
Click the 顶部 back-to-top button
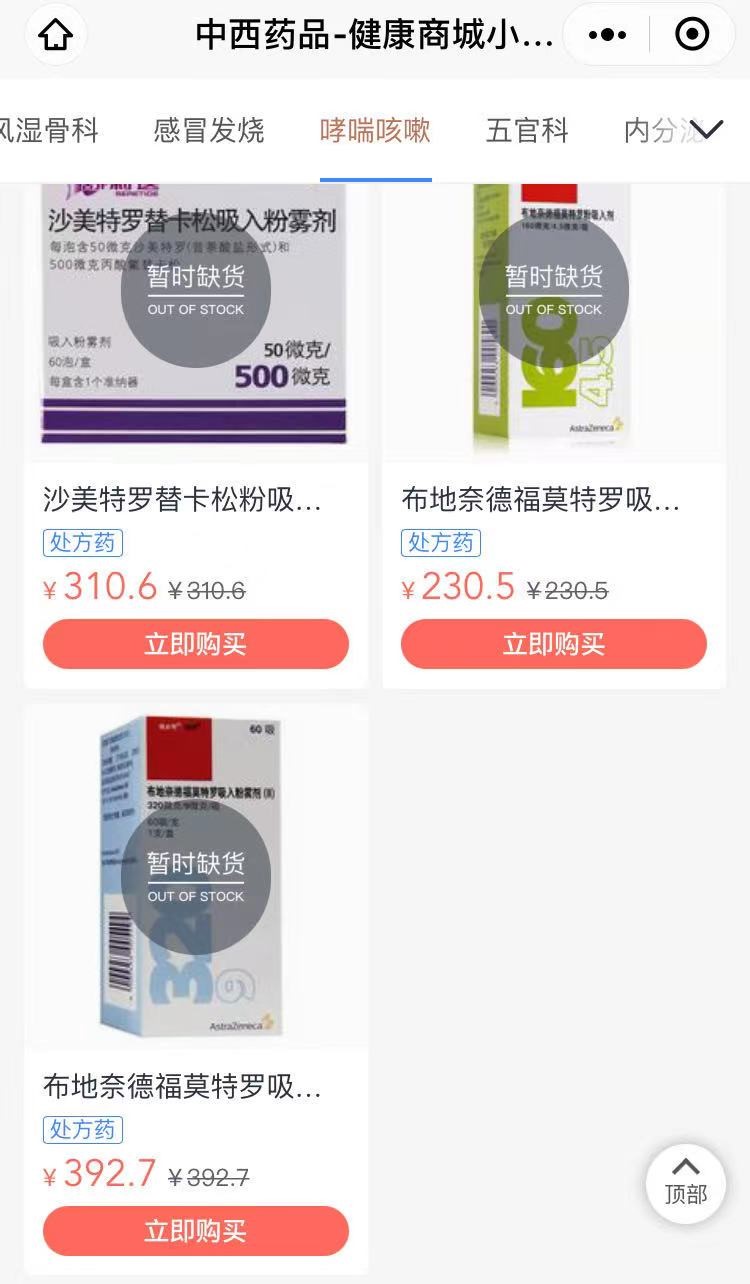tap(686, 1184)
